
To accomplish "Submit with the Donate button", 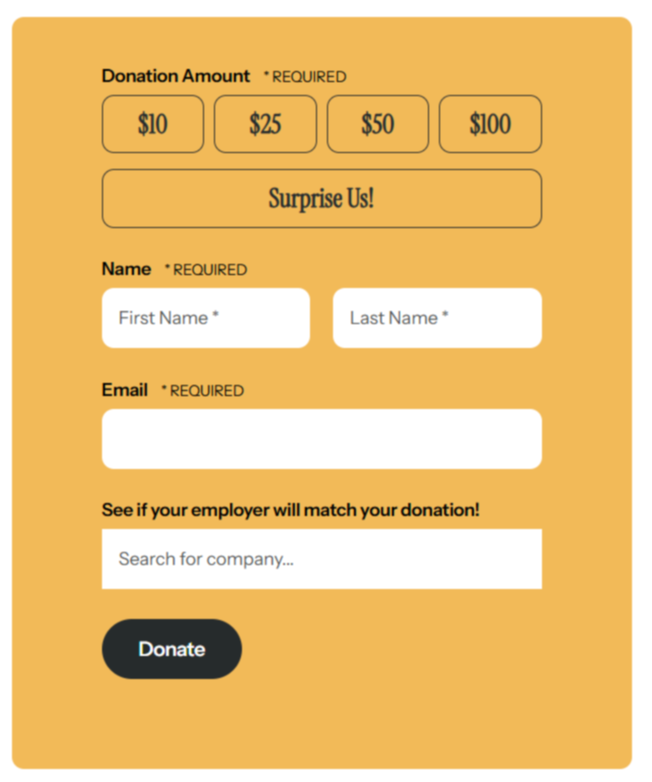I will (x=171, y=649).
